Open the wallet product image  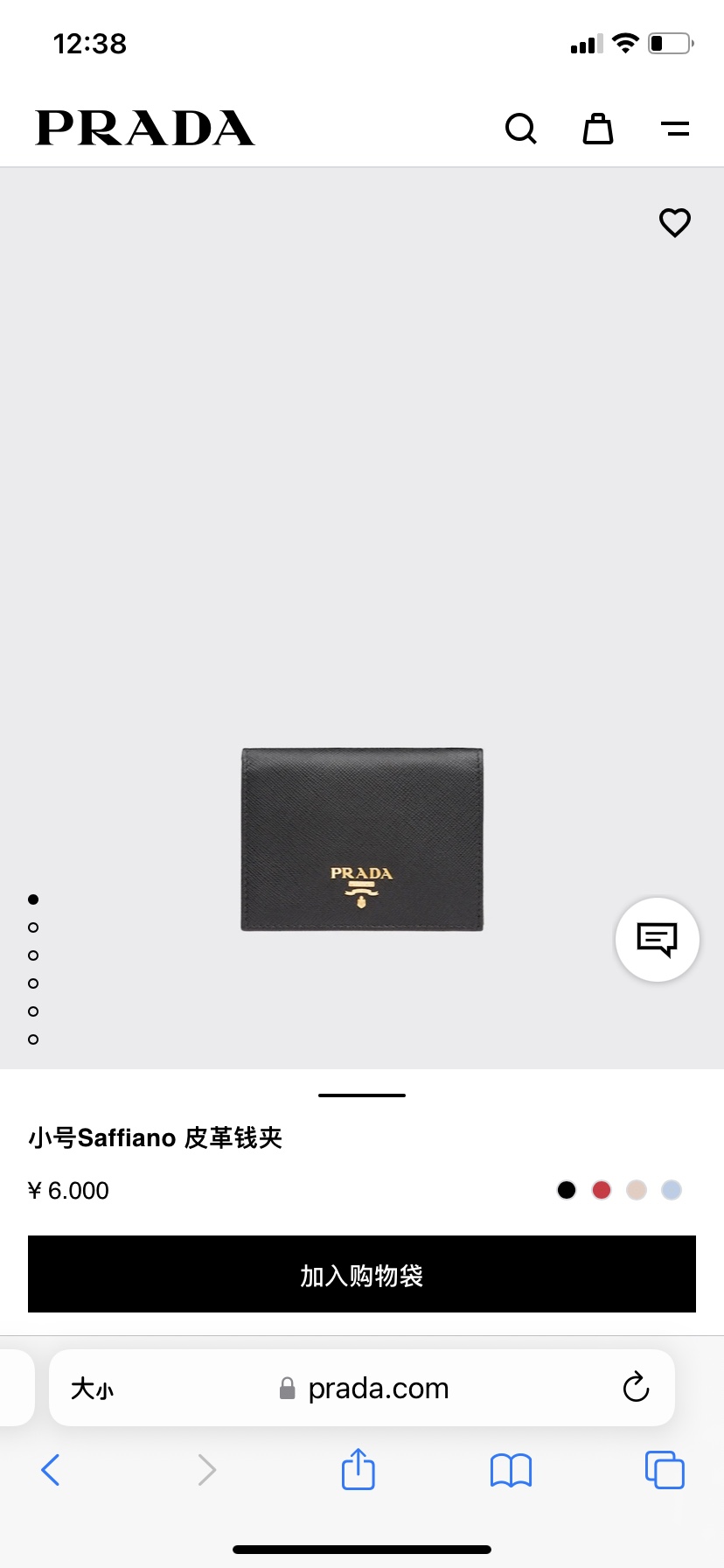pyautogui.click(x=362, y=839)
